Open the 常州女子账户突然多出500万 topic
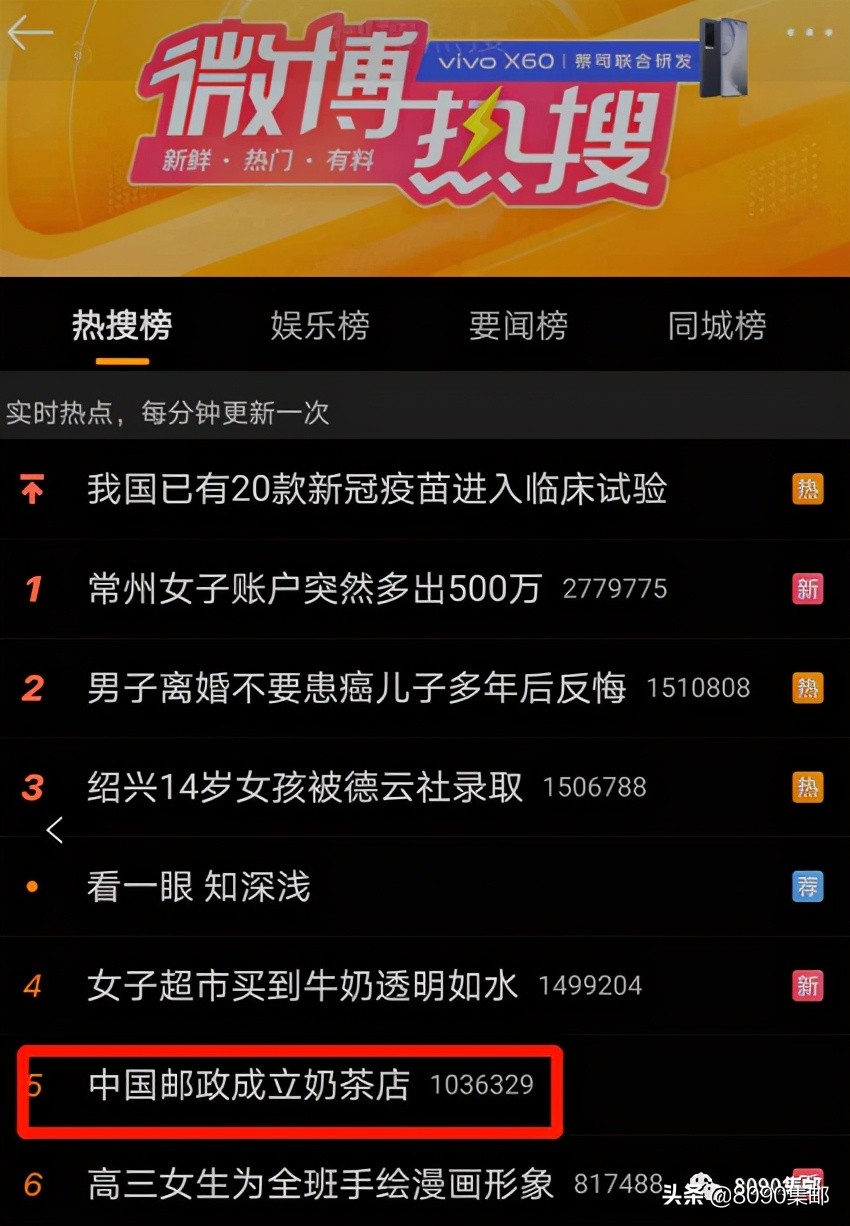The height and width of the screenshot is (1226, 850). pos(300,589)
